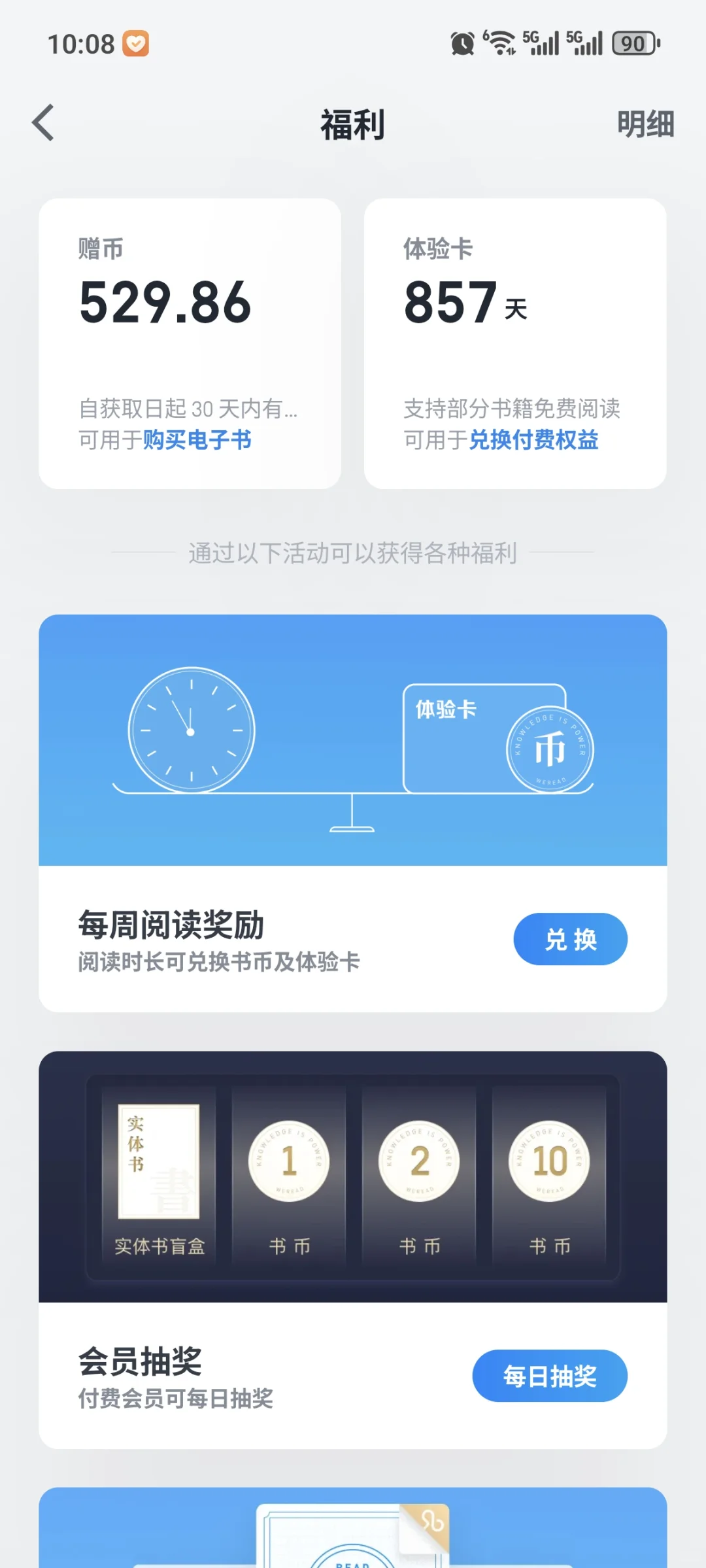The height and width of the screenshot is (1568, 706).
Task: Tap 兑换 for weekly reading reward
Action: coord(570,939)
